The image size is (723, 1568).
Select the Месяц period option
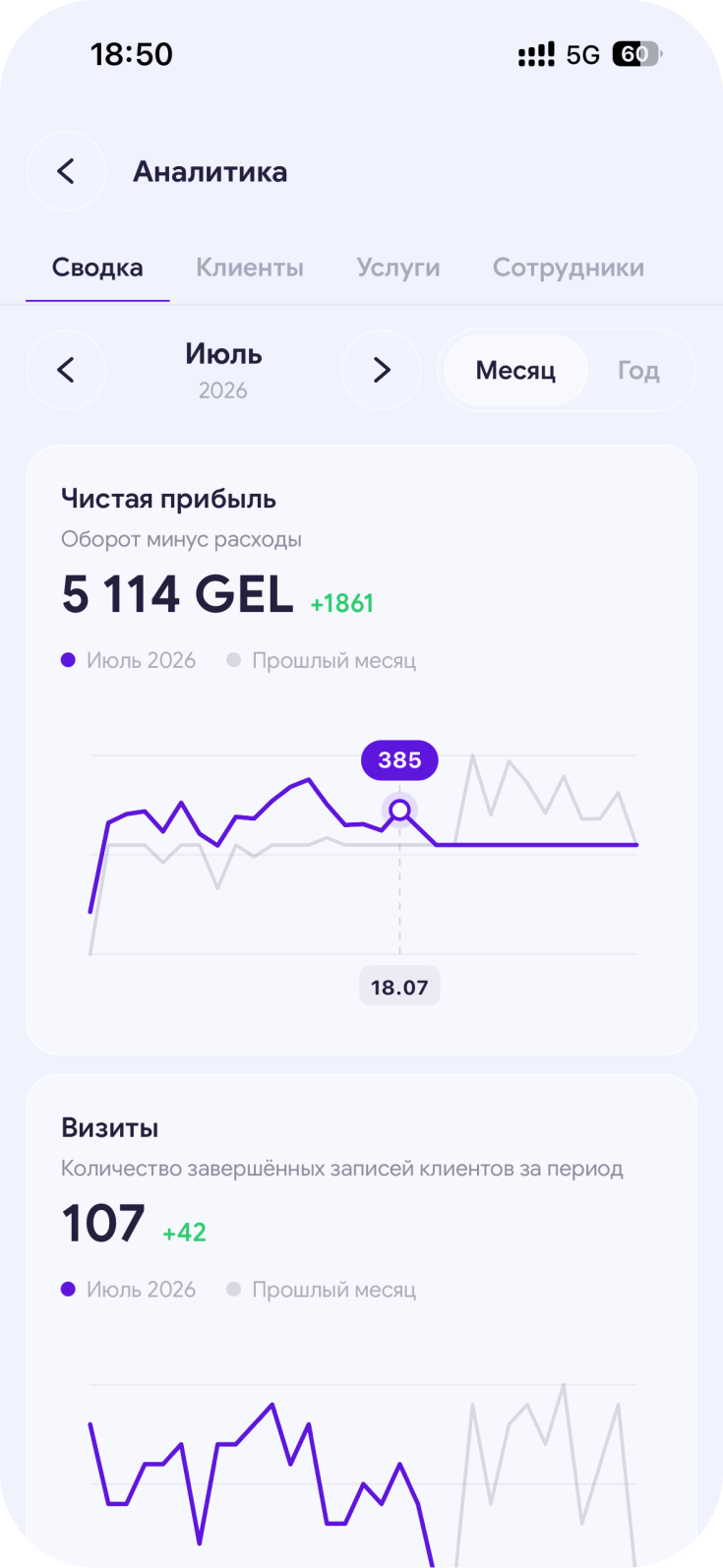pyautogui.click(x=515, y=371)
